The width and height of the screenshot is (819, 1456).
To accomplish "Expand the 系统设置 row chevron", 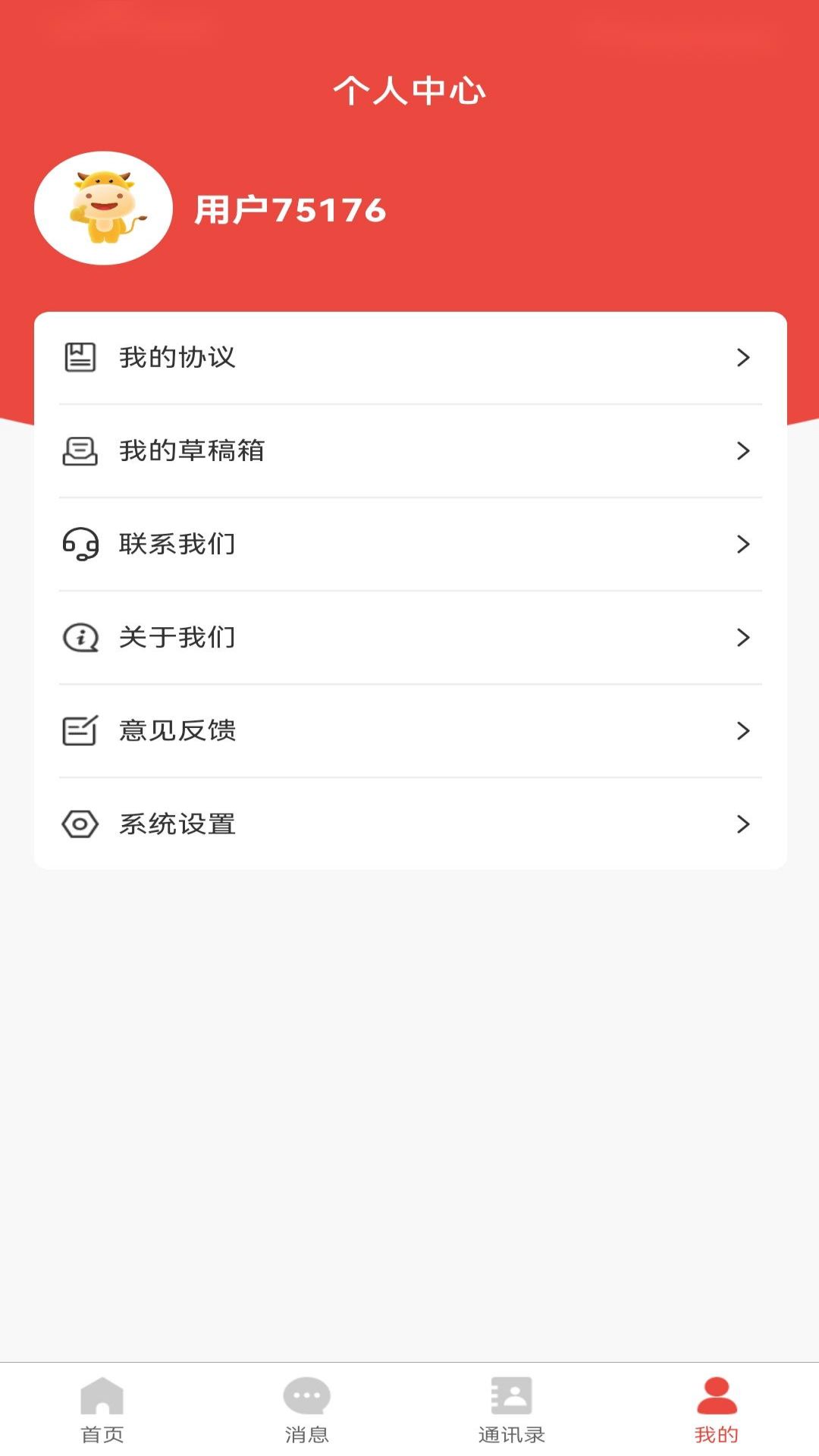I will [742, 824].
